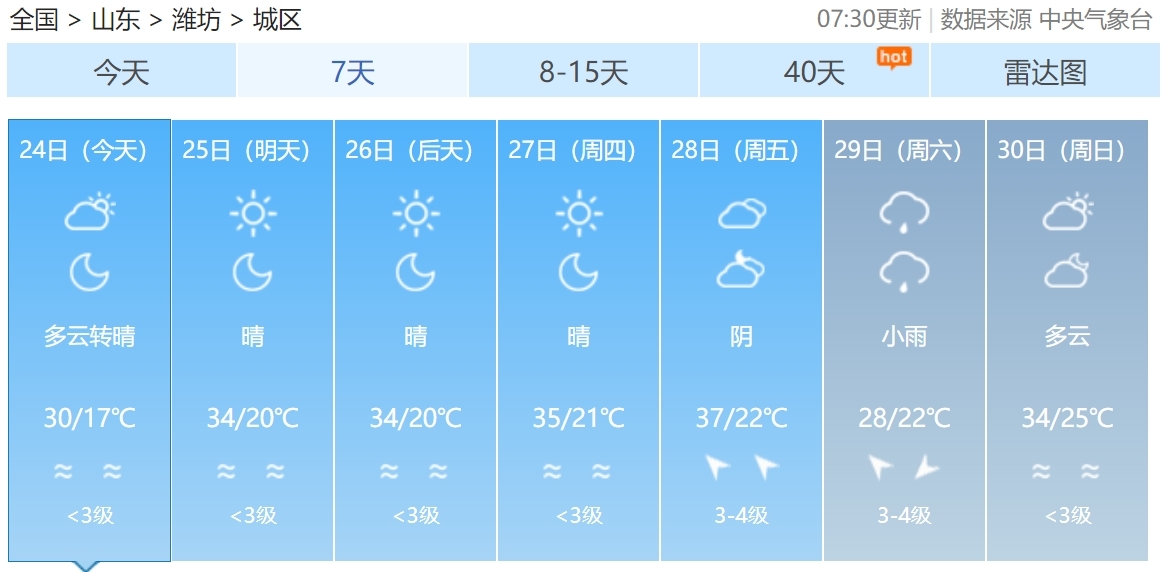View the 26日（后天）forecast card
Image resolution: width=1174 pixels, height=572 pixels.
[x=415, y=340]
